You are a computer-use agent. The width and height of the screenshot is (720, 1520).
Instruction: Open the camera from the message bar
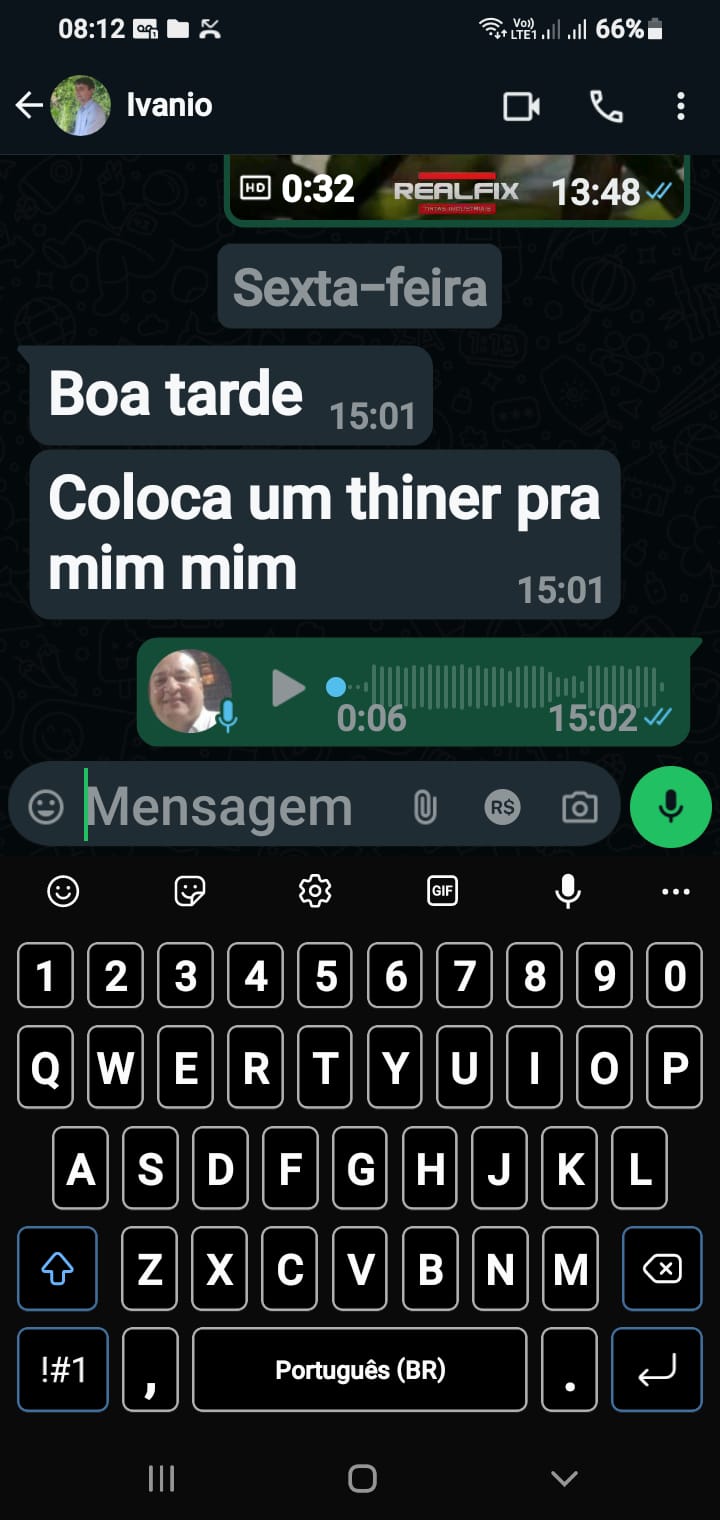coord(579,807)
